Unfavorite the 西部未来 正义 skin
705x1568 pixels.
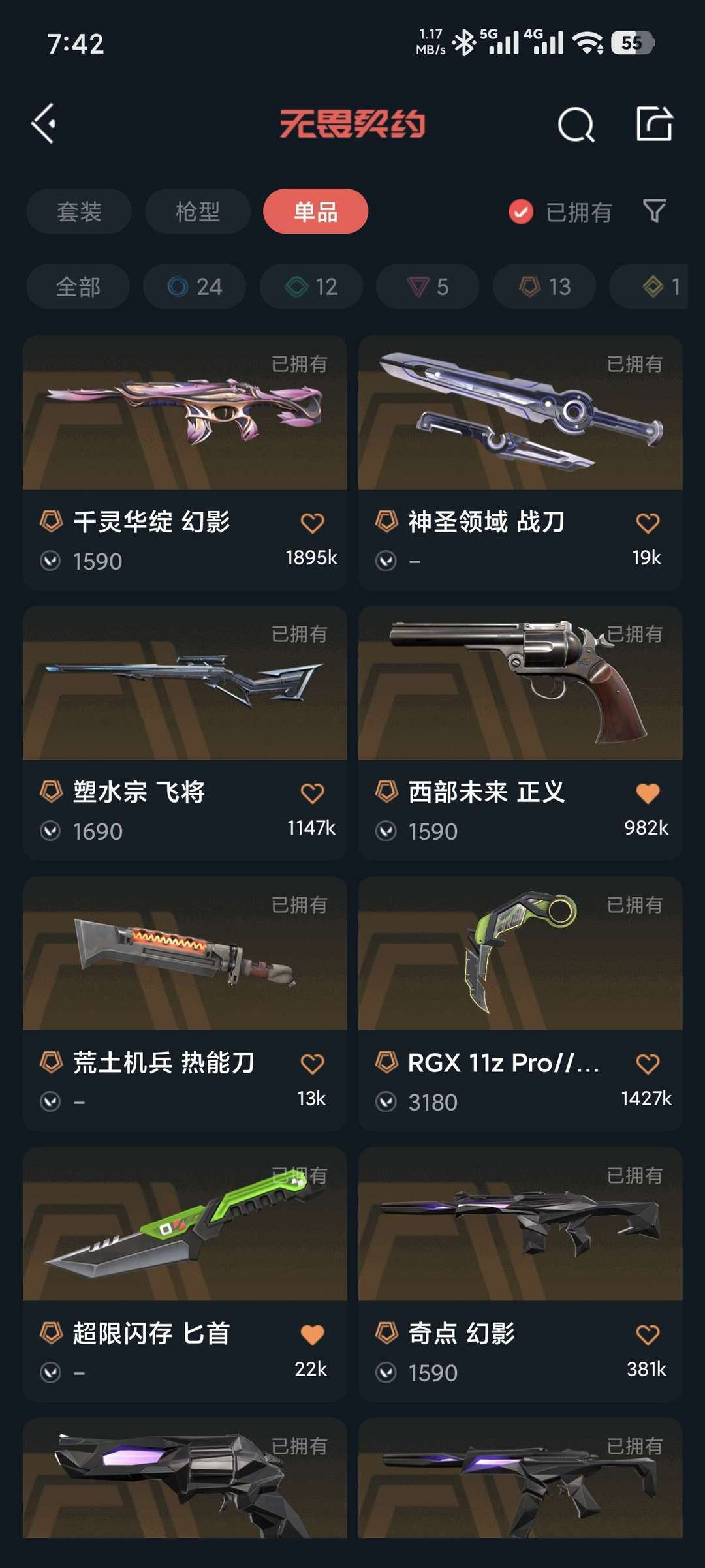(648, 793)
